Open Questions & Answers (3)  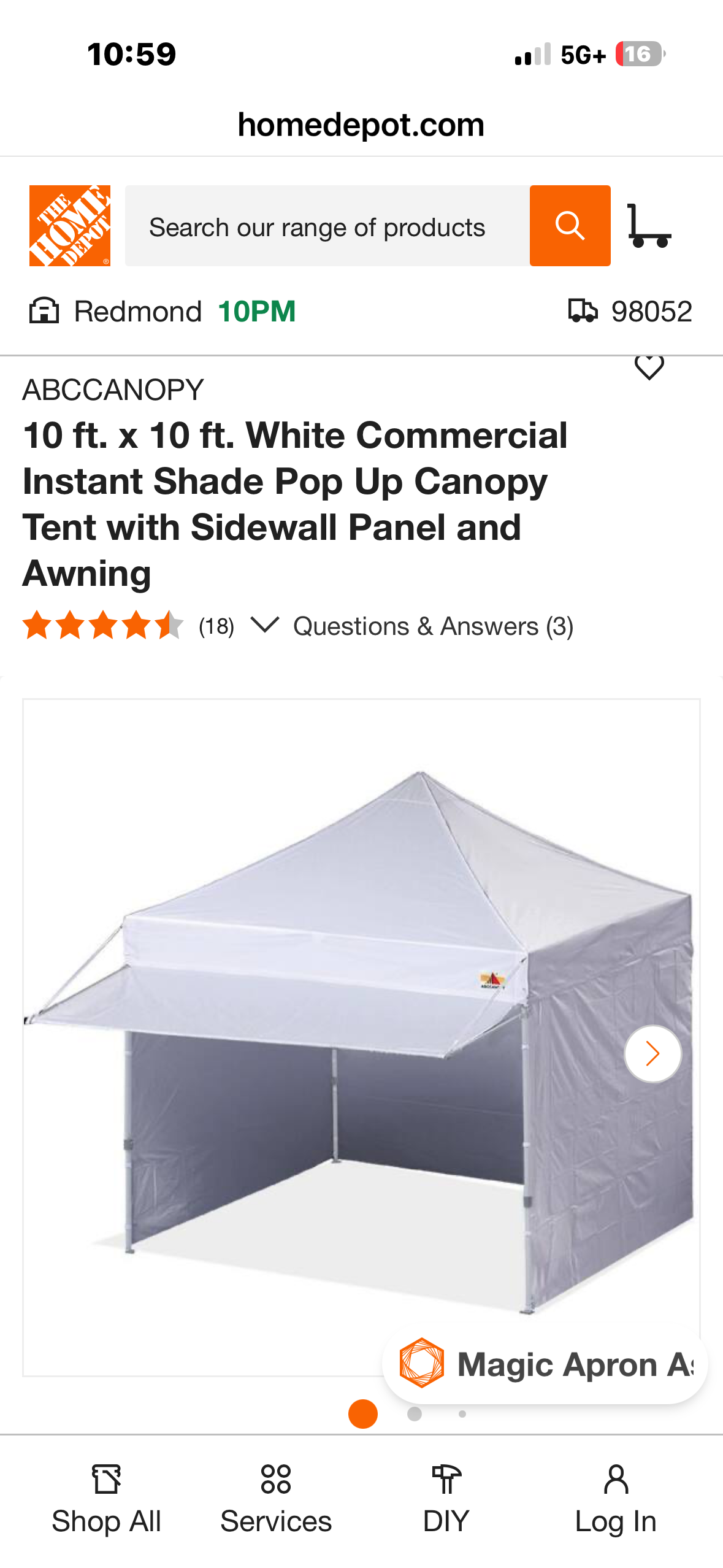click(x=433, y=627)
